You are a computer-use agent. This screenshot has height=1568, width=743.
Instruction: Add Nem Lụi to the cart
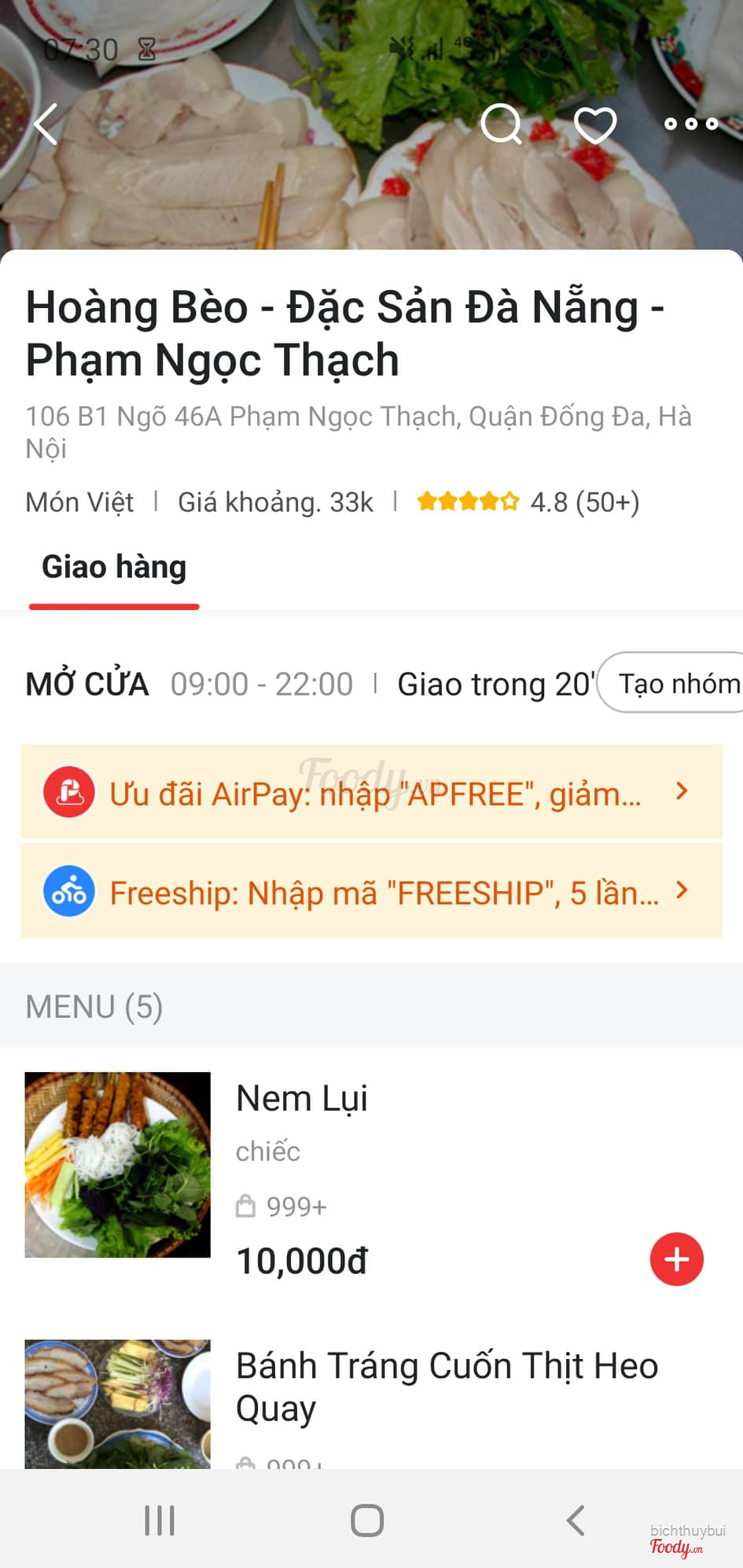tap(676, 1259)
